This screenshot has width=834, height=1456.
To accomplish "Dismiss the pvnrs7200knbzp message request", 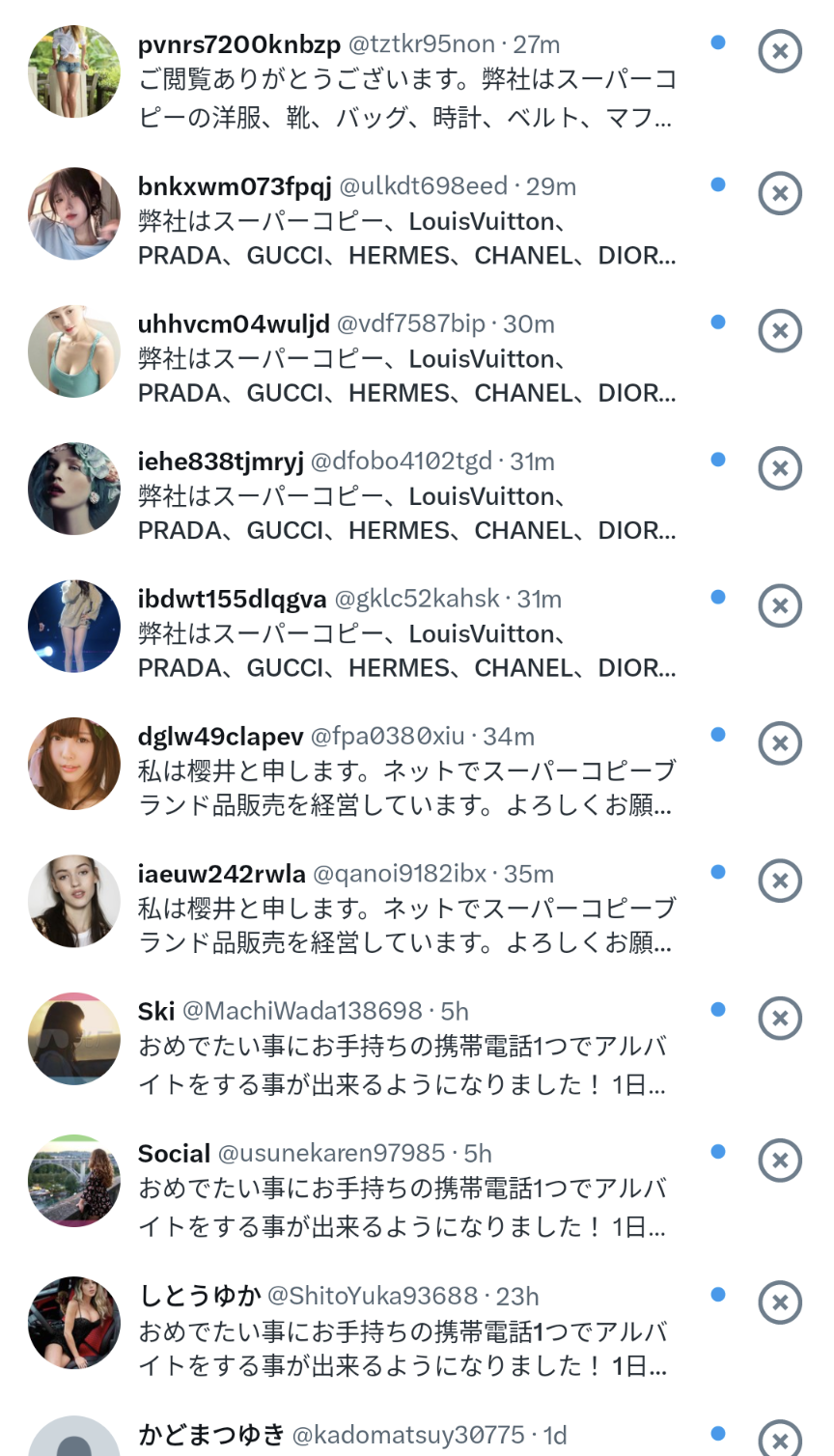I will [780, 51].
